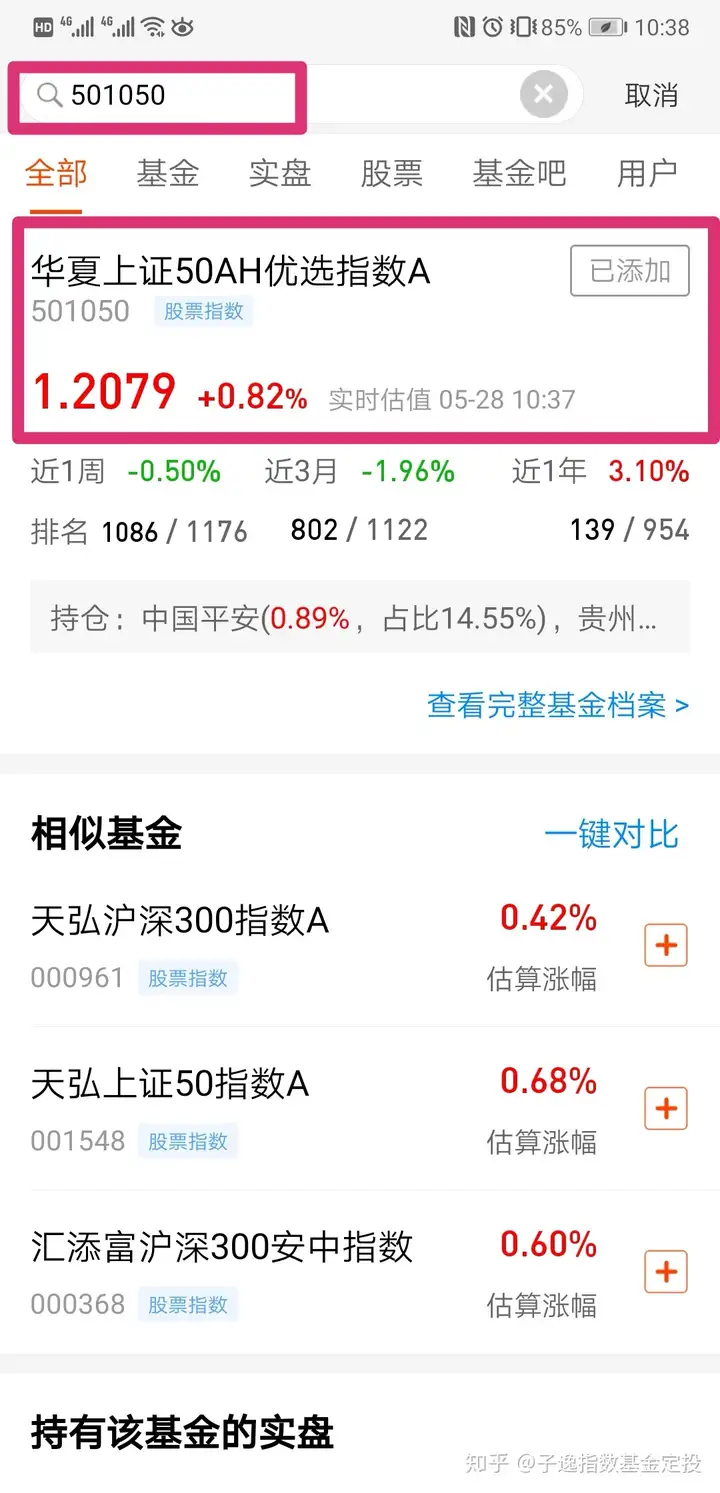Open the 查看完整基金档案 link
Screen dimensions: 720x1493
[558, 705]
